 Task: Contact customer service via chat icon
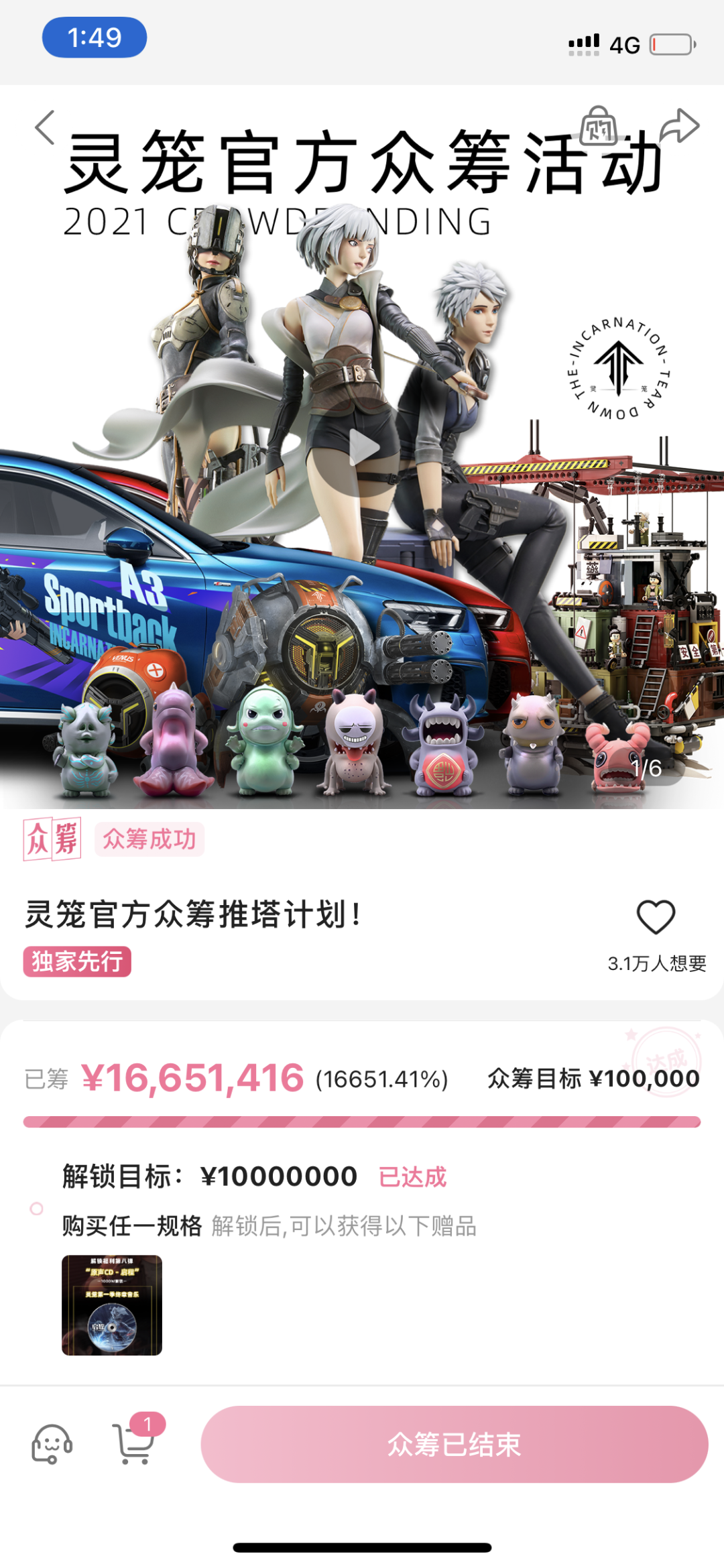tap(52, 1444)
